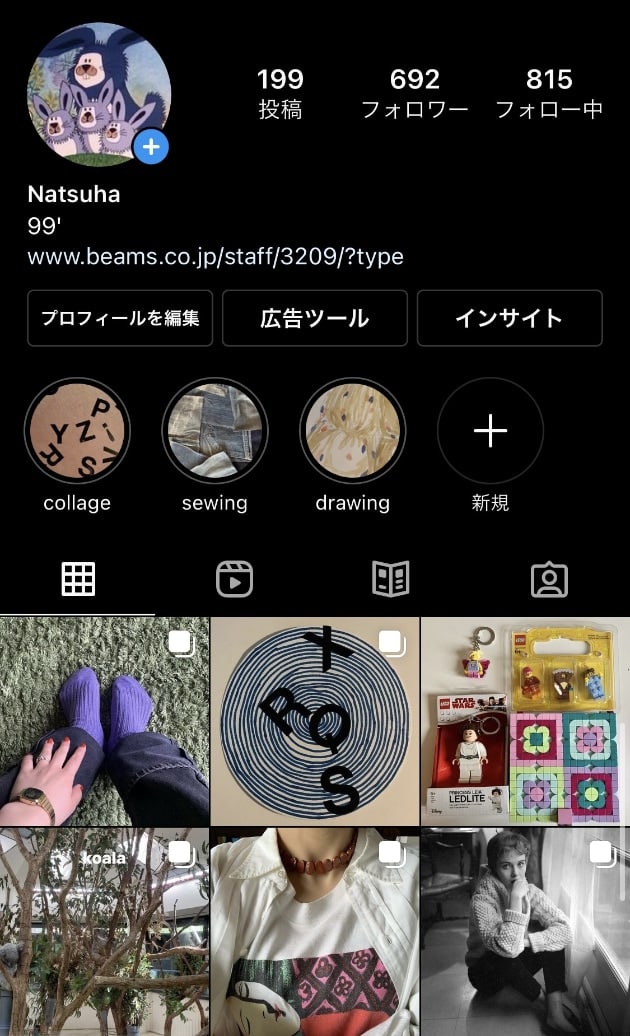Open the beams.co.jp staff link
630x1036 pixels.
click(x=215, y=257)
